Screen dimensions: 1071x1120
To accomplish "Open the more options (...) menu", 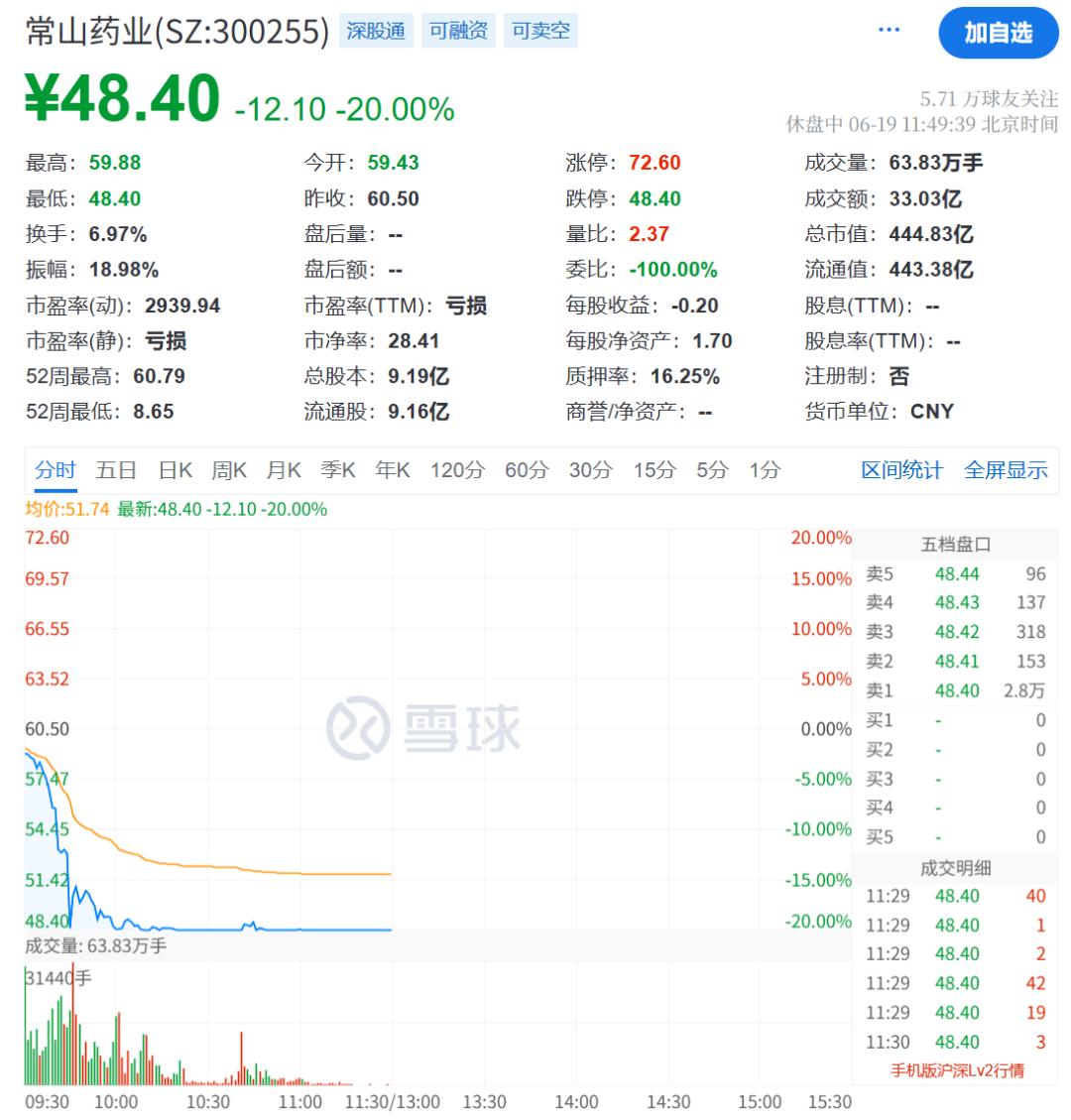I will tap(888, 31).
